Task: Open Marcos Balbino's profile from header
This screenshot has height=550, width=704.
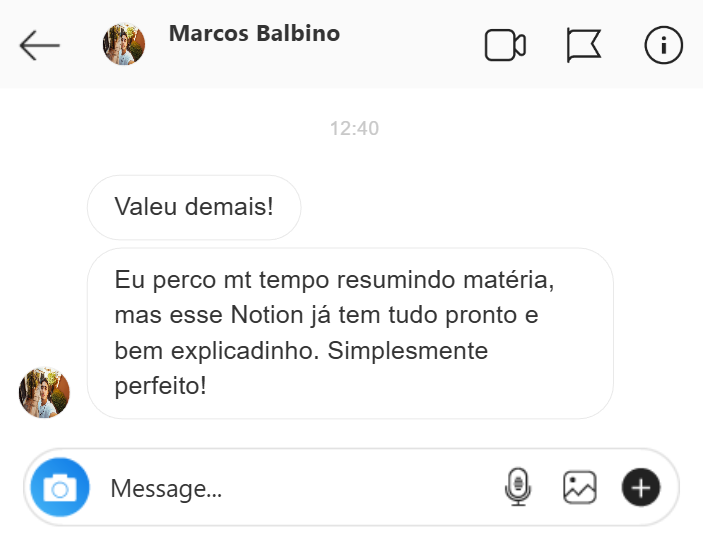Action: (x=254, y=34)
